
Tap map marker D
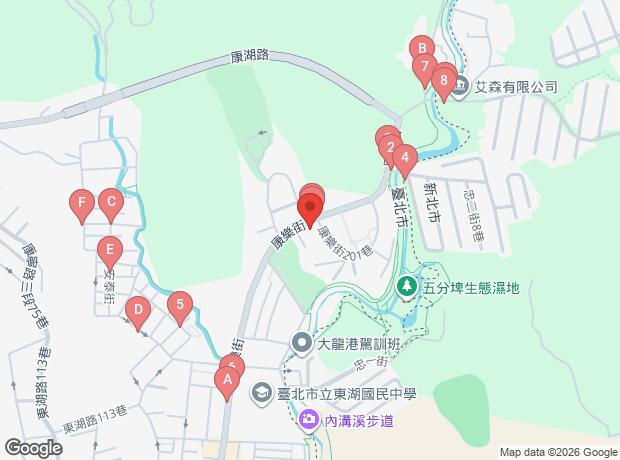click(137, 312)
